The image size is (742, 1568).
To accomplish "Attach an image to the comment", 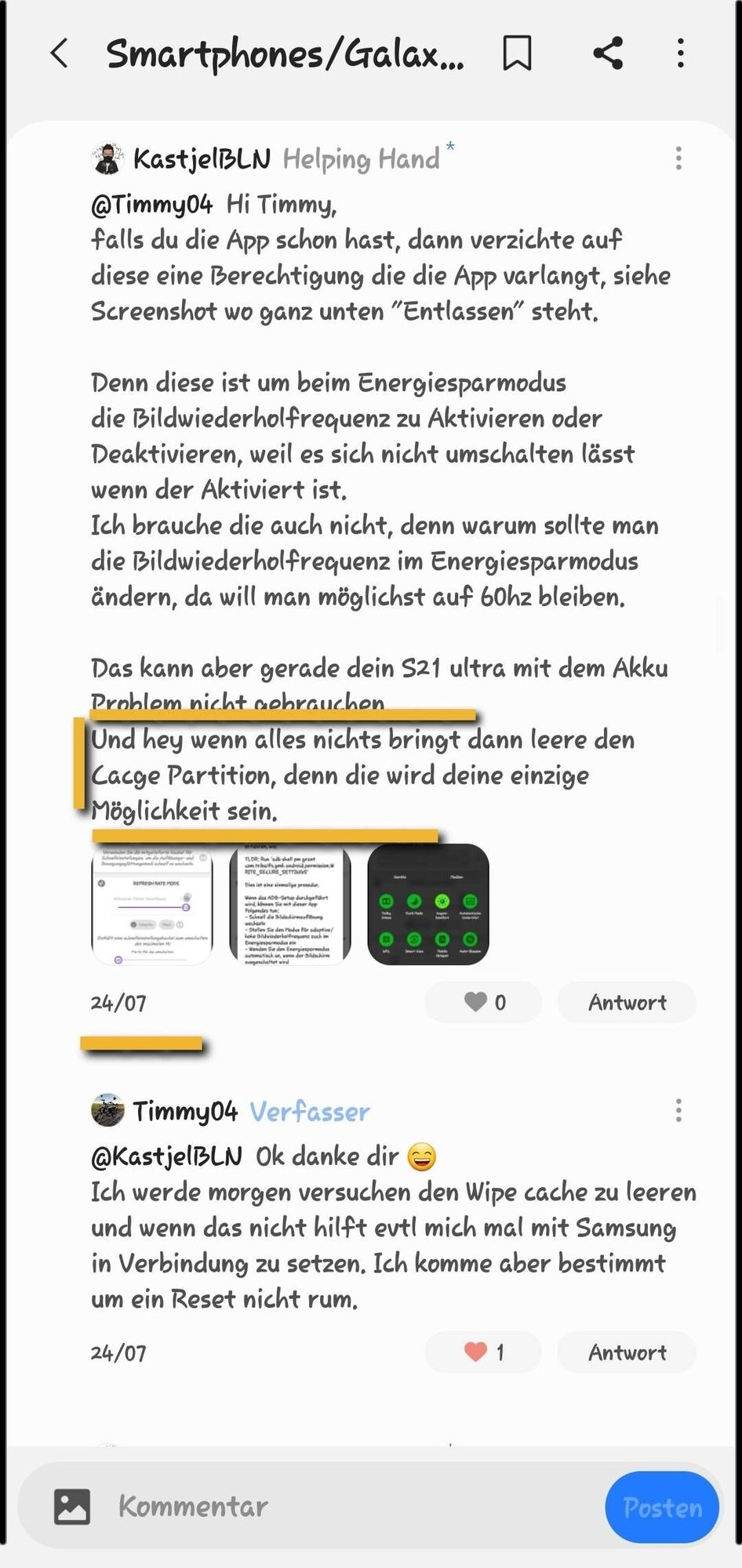I will point(72,1506).
